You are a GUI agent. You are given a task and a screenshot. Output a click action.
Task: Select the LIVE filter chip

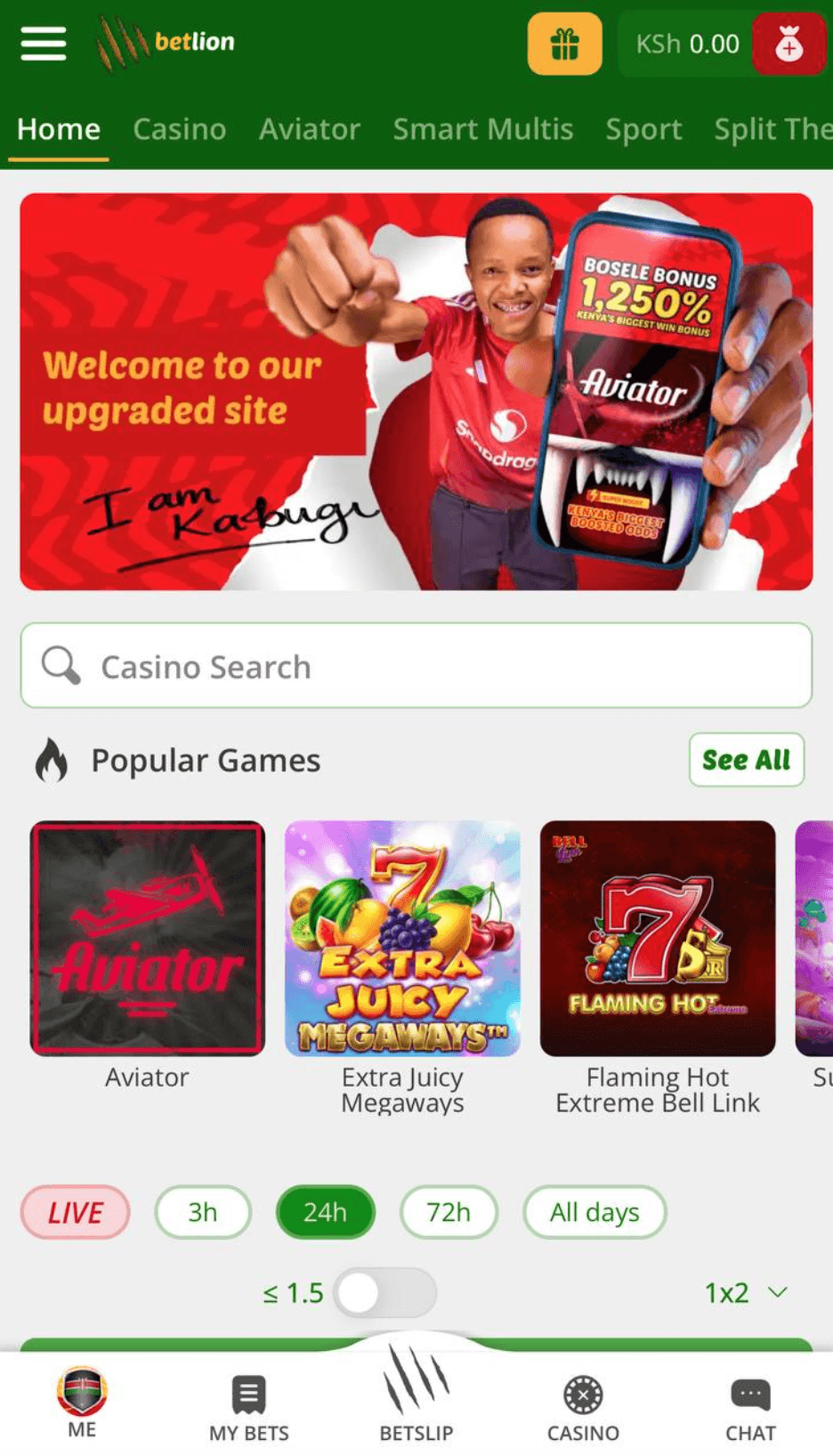[76, 1212]
